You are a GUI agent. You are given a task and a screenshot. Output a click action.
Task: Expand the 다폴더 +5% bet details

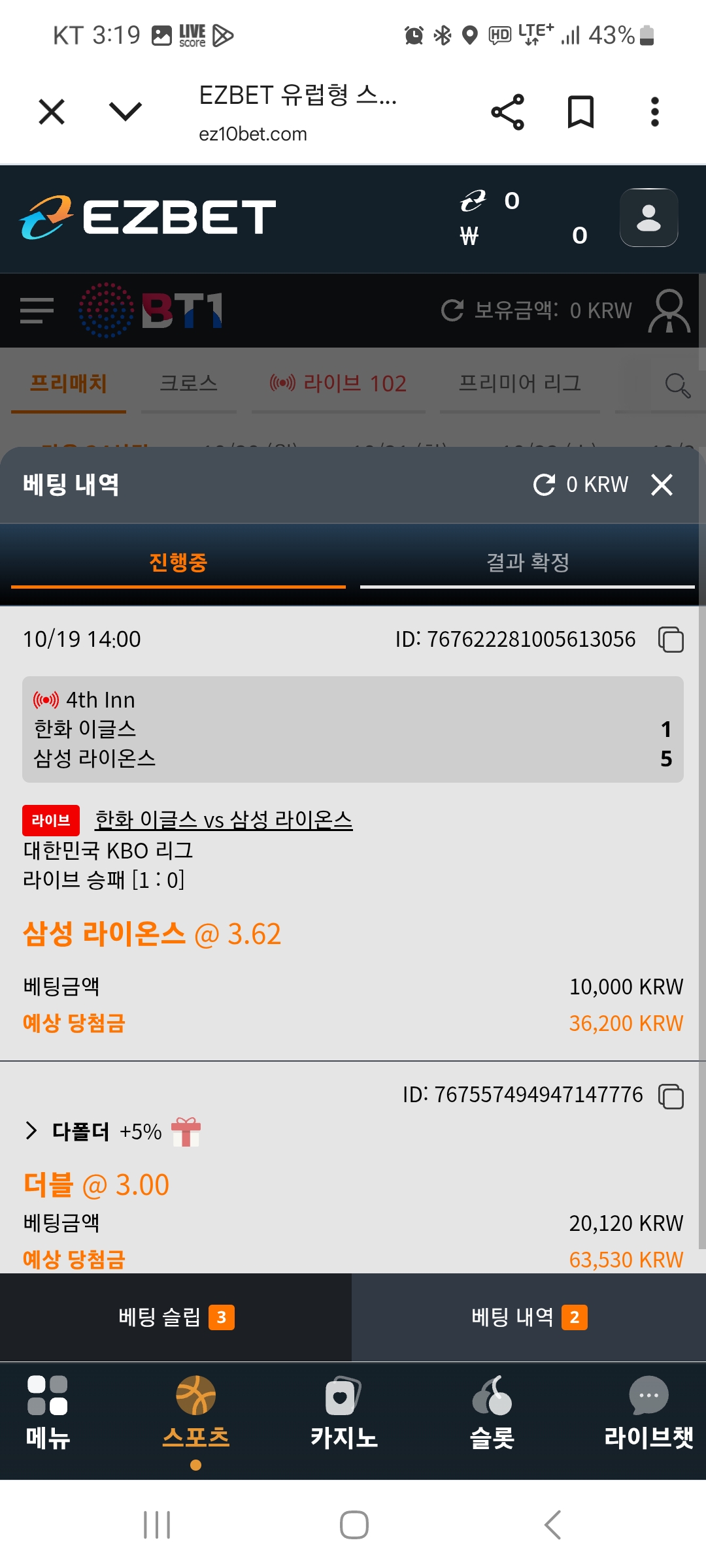point(31,1131)
